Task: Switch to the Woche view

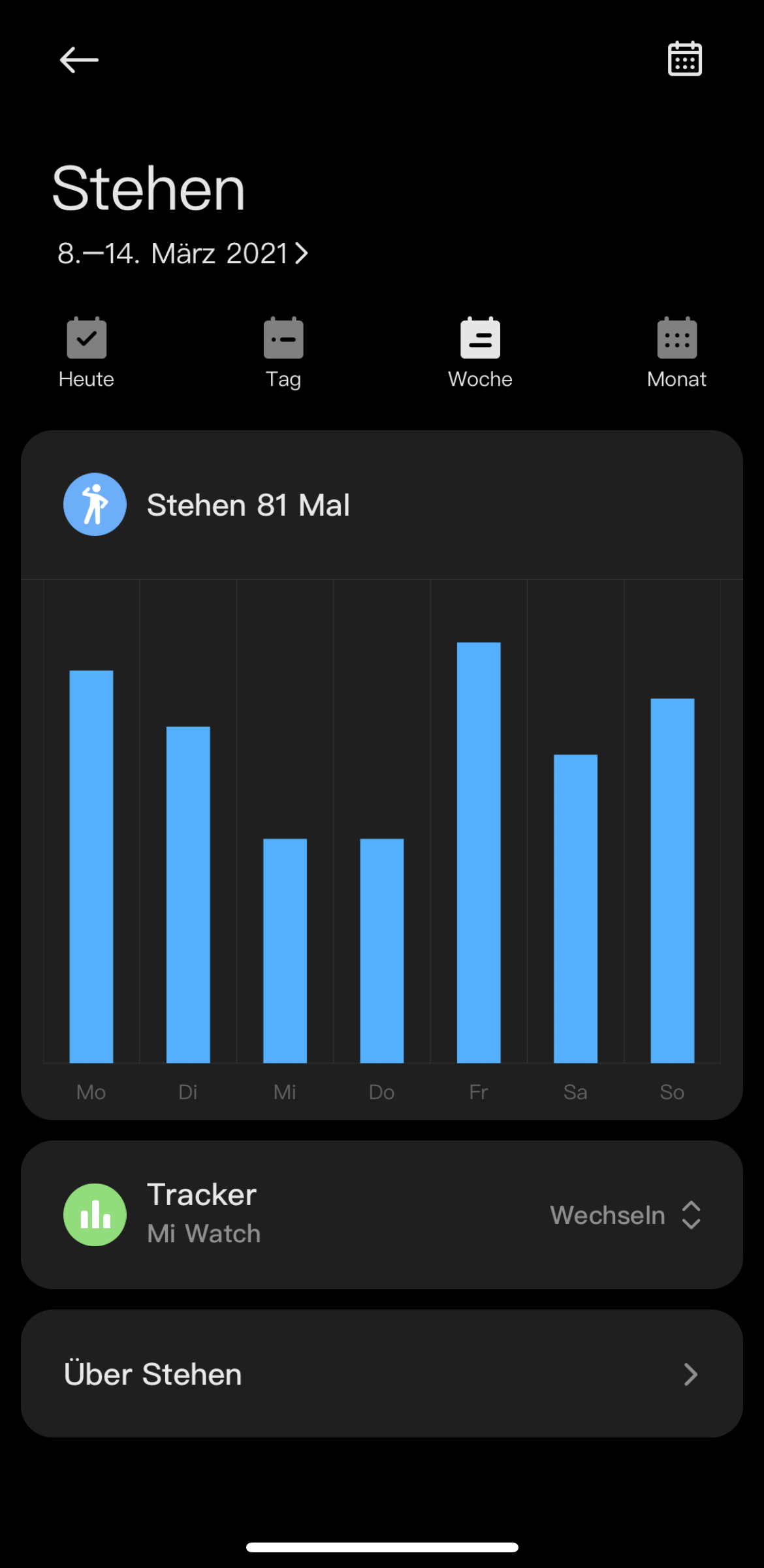Action: click(480, 353)
